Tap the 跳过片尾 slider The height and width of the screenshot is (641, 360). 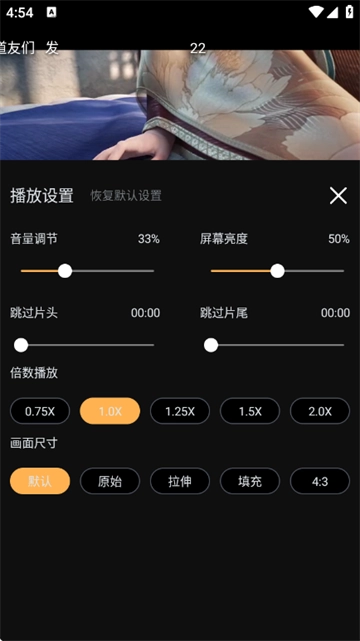(277, 345)
